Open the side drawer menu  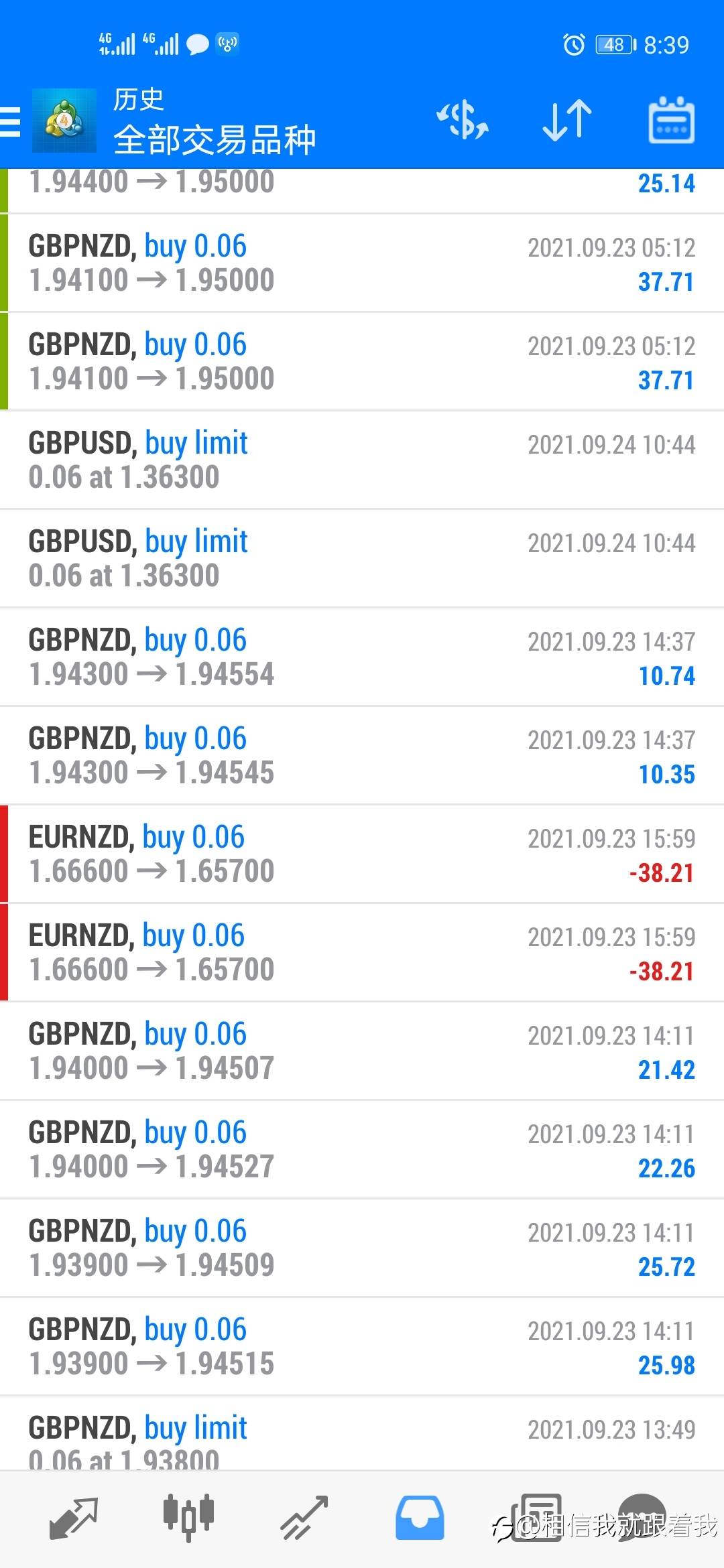point(11,122)
